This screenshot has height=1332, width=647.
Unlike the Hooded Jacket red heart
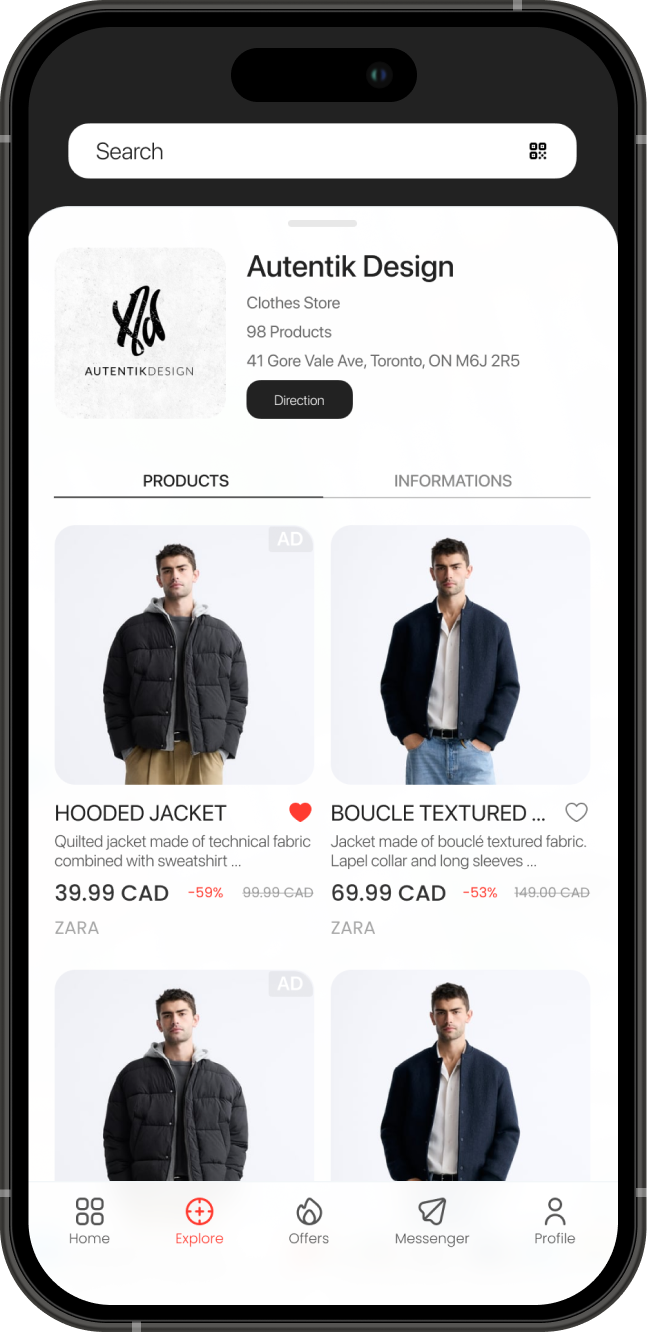coord(300,812)
